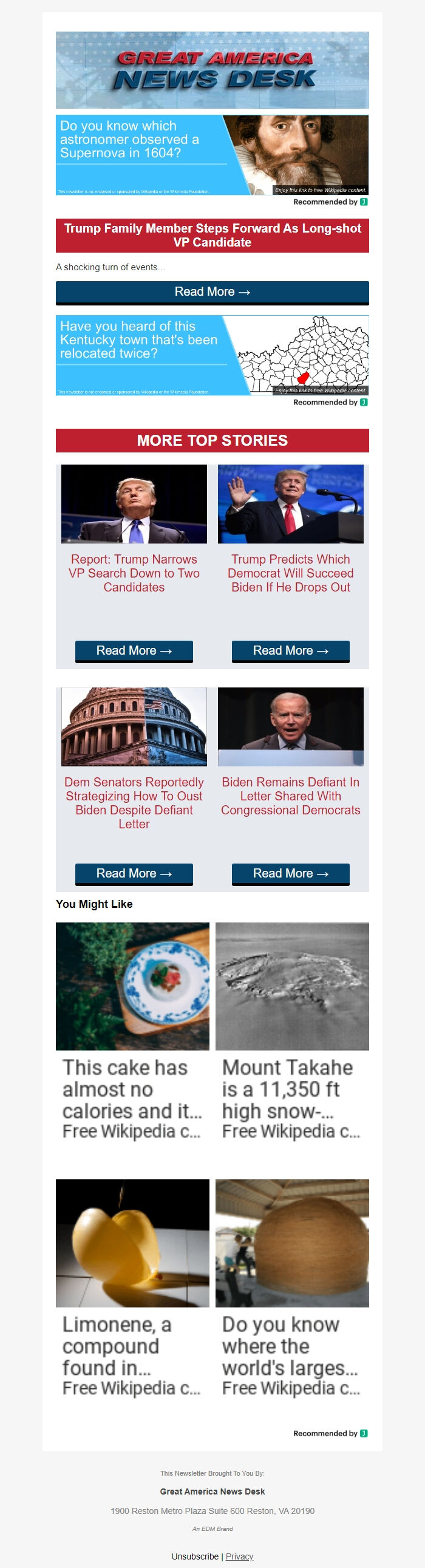Screen dimensions: 425x1568
Task: Open the Kentucky town relocated twice banner
Action: pyautogui.click(x=212, y=355)
